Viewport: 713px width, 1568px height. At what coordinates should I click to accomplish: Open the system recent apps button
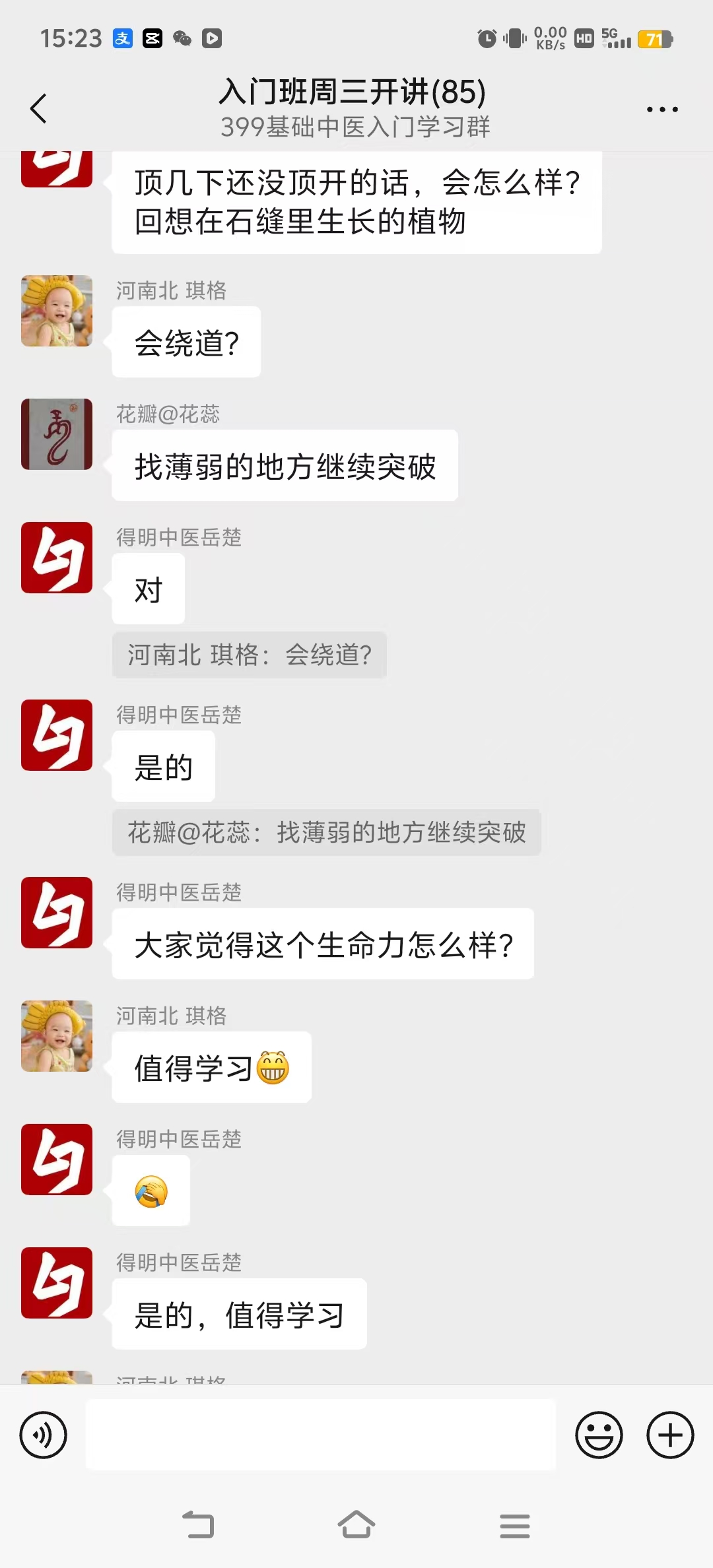click(x=515, y=1525)
